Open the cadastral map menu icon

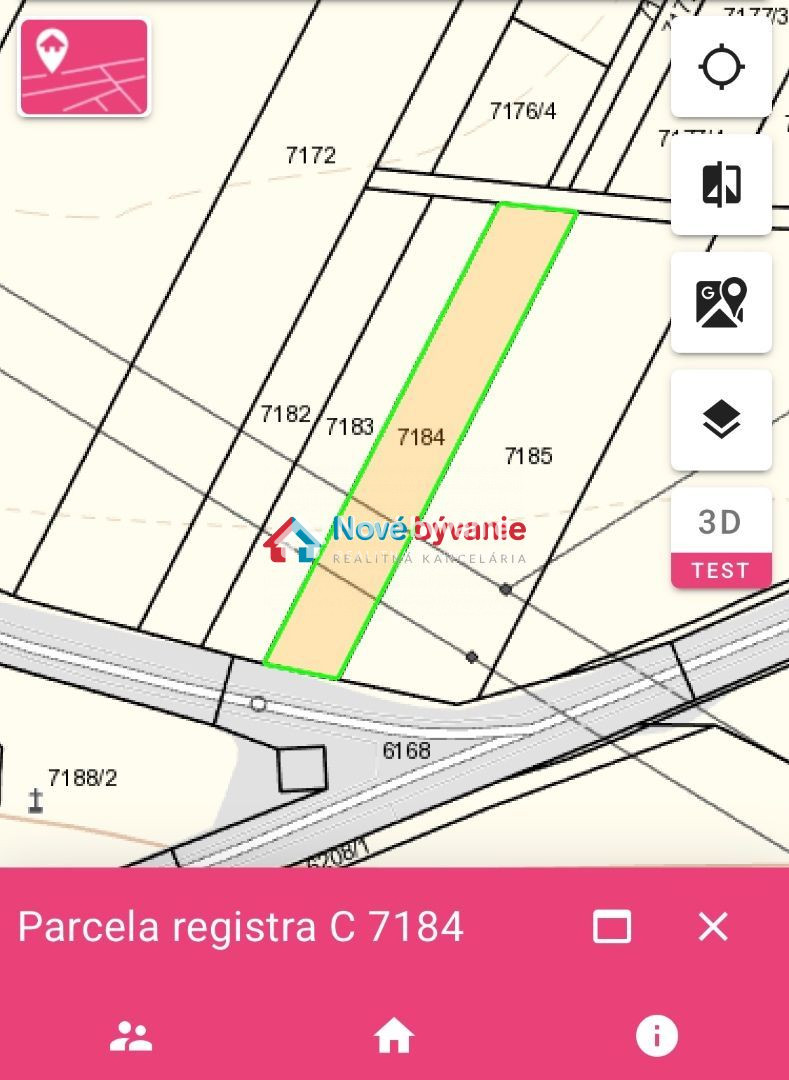pos(85,66)
